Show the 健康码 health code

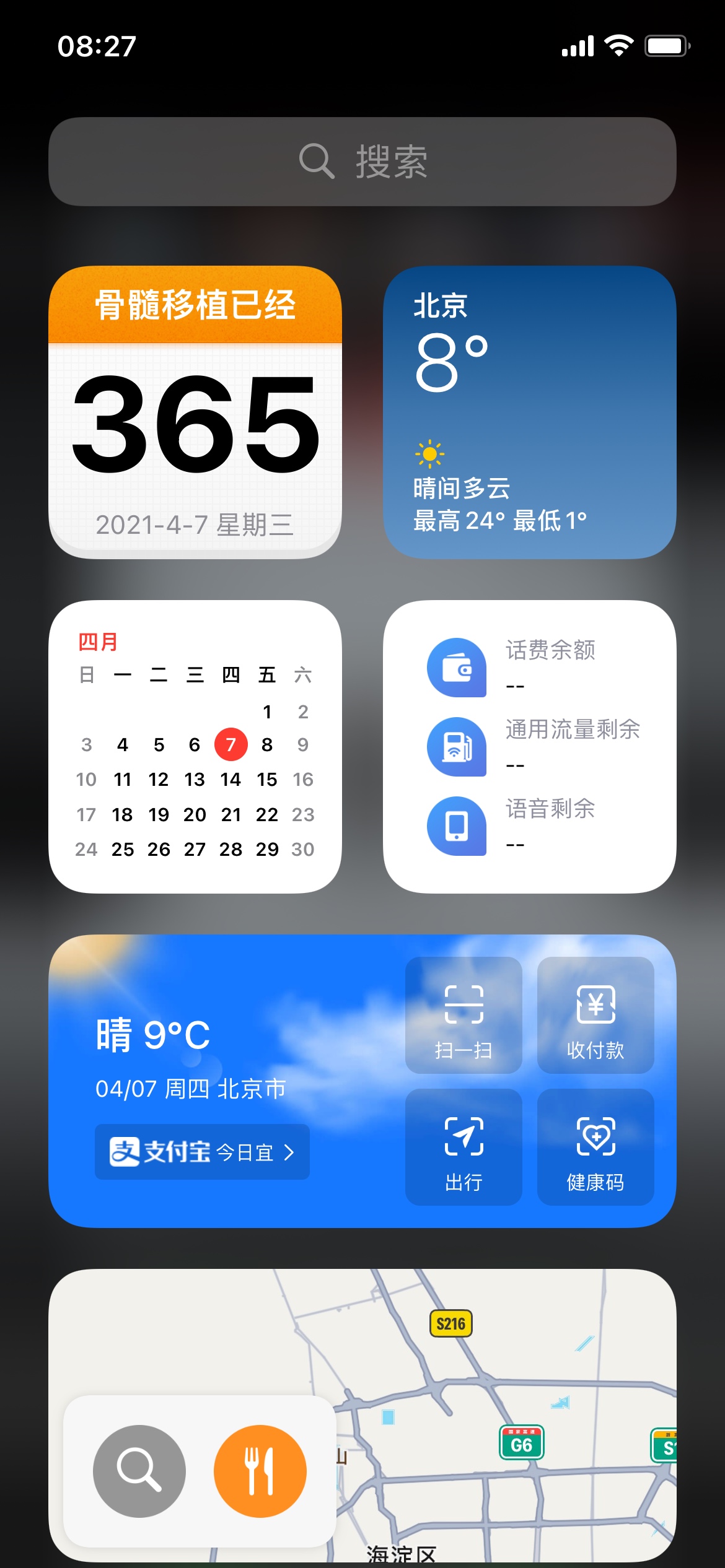[595, 1147]
